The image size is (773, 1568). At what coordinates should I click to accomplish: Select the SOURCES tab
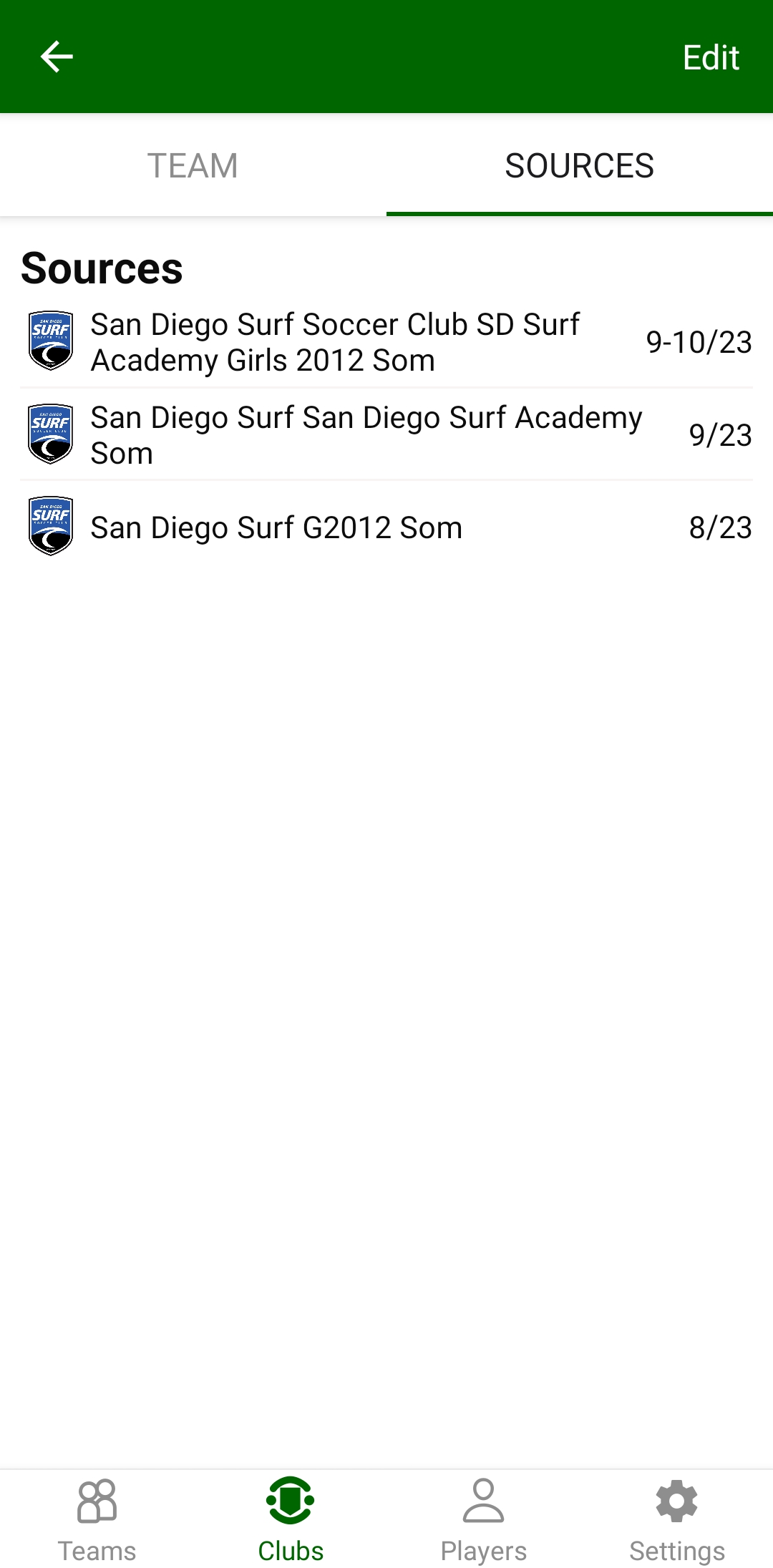pos(579,166)
